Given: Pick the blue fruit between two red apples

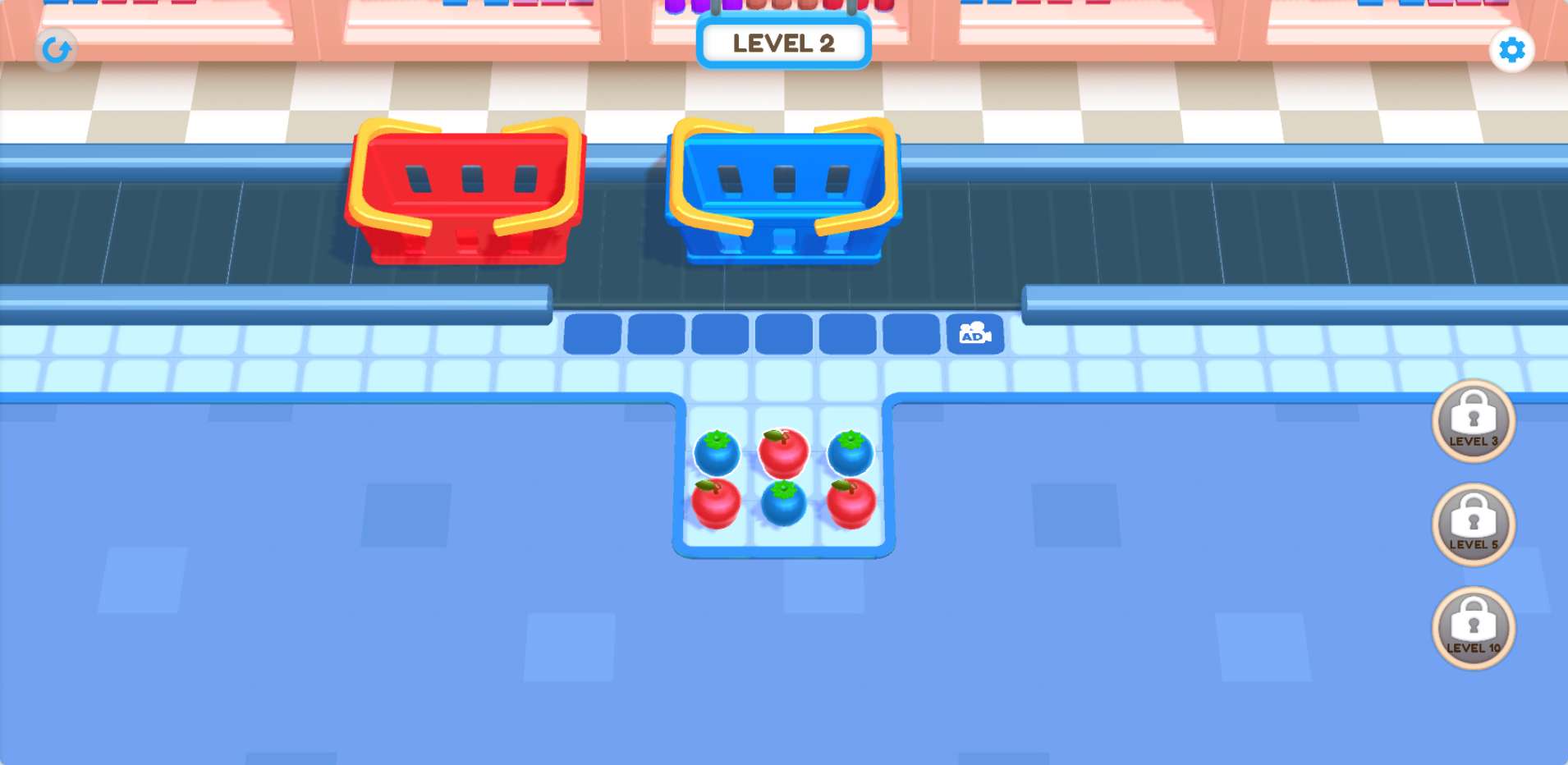Looking at the screenshot, I should point(783,503).
